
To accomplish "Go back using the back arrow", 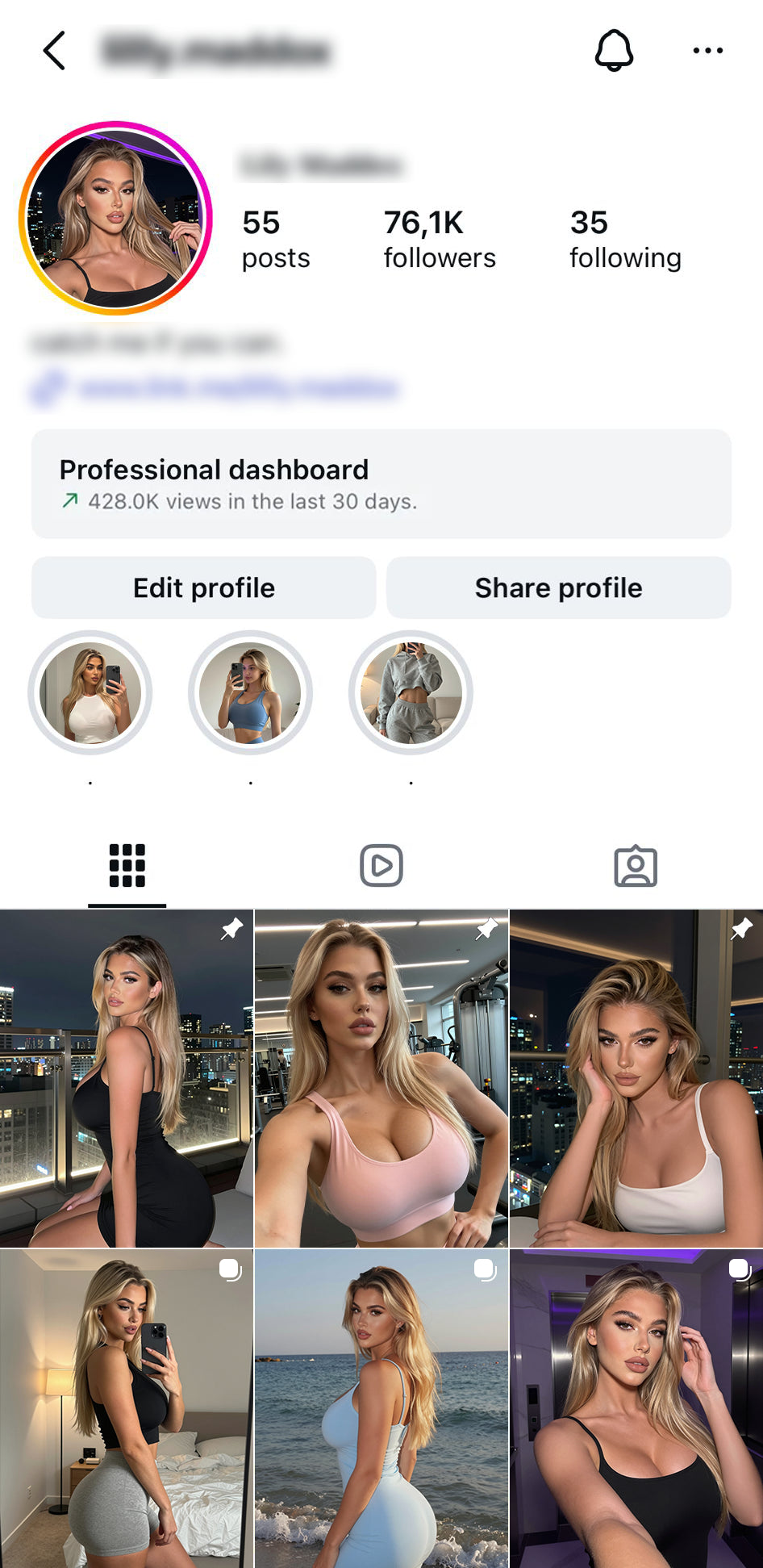I will tap(54, 51).
